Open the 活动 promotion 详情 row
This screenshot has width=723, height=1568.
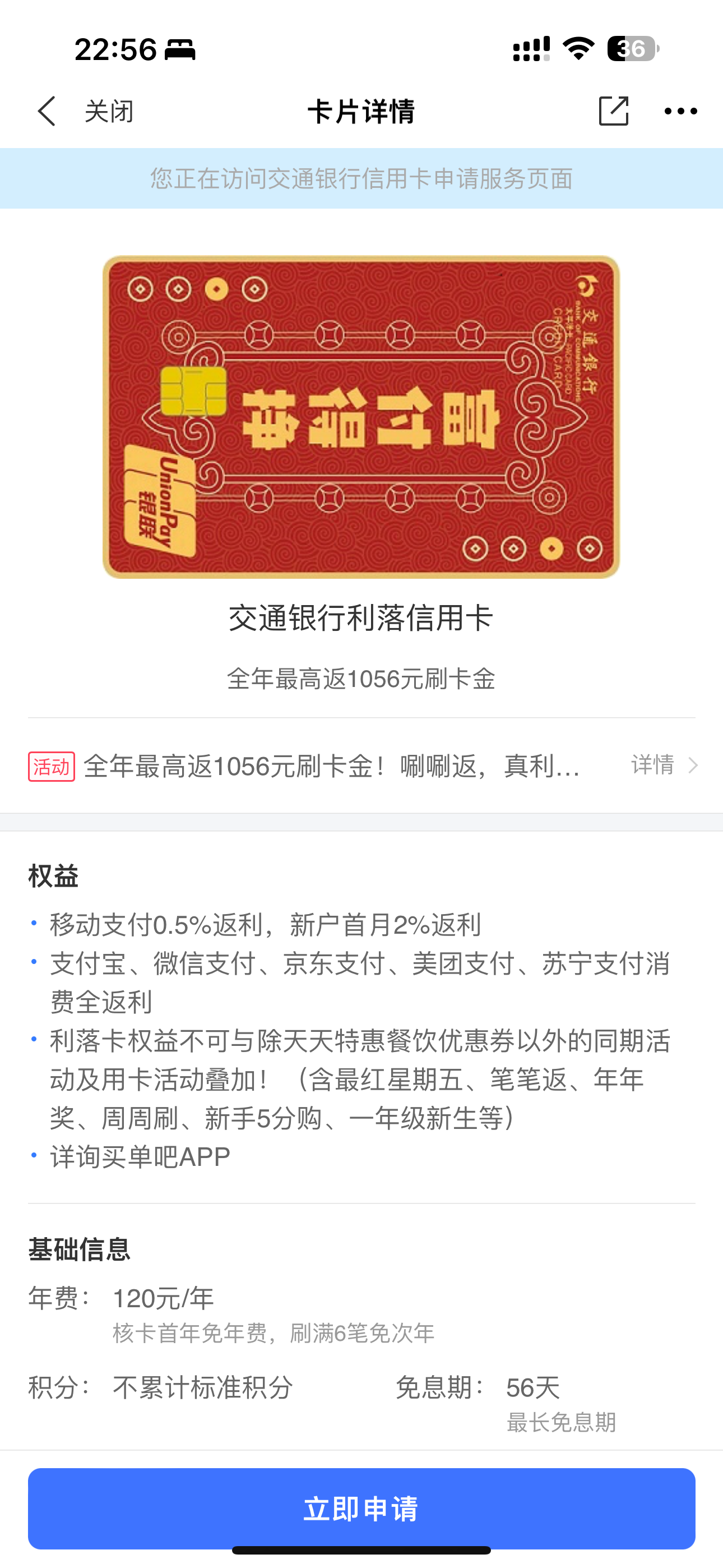(x=361, y=765)
